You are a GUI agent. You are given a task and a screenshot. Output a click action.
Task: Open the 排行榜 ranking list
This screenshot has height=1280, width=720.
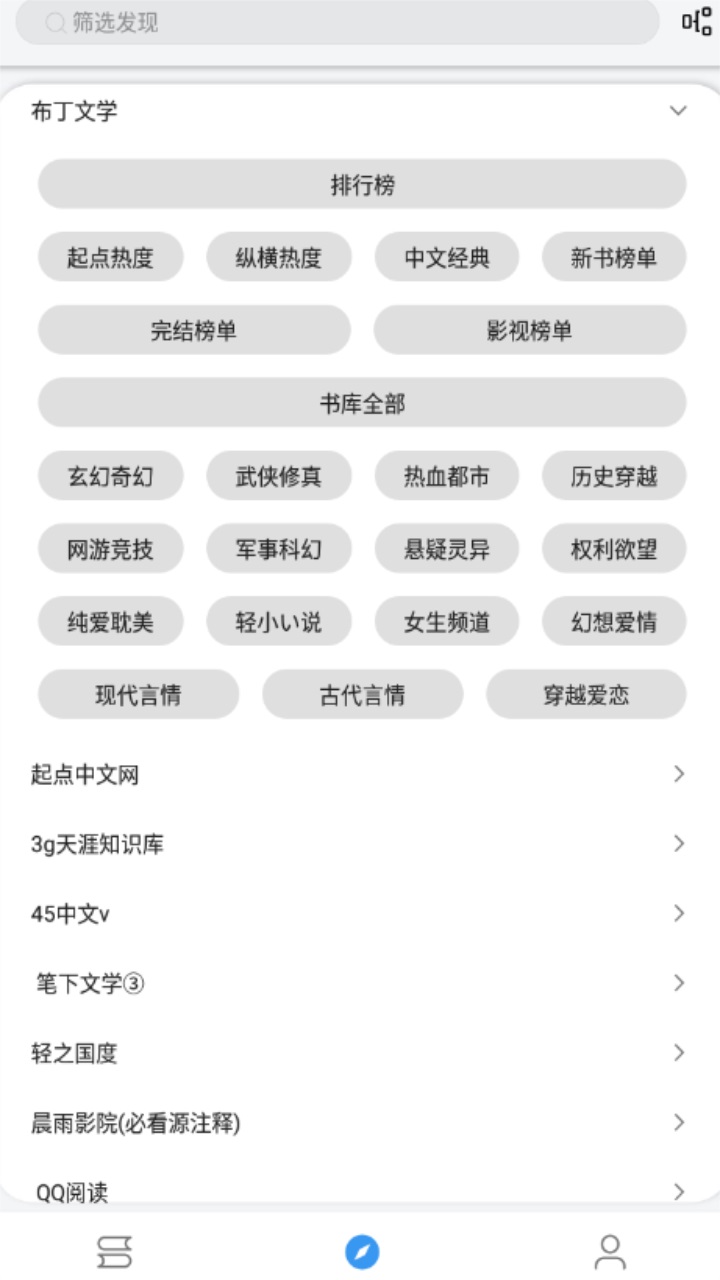pos(360,183)
